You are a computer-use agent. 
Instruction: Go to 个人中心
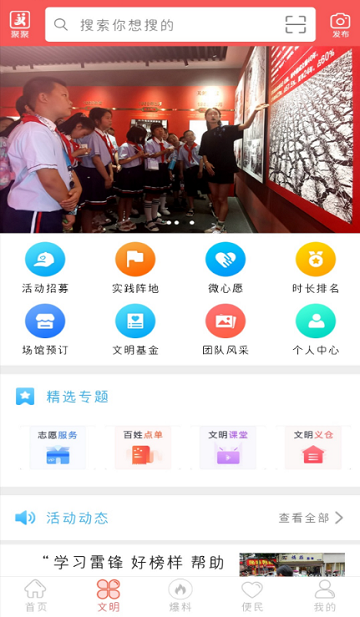pos(315,330)
